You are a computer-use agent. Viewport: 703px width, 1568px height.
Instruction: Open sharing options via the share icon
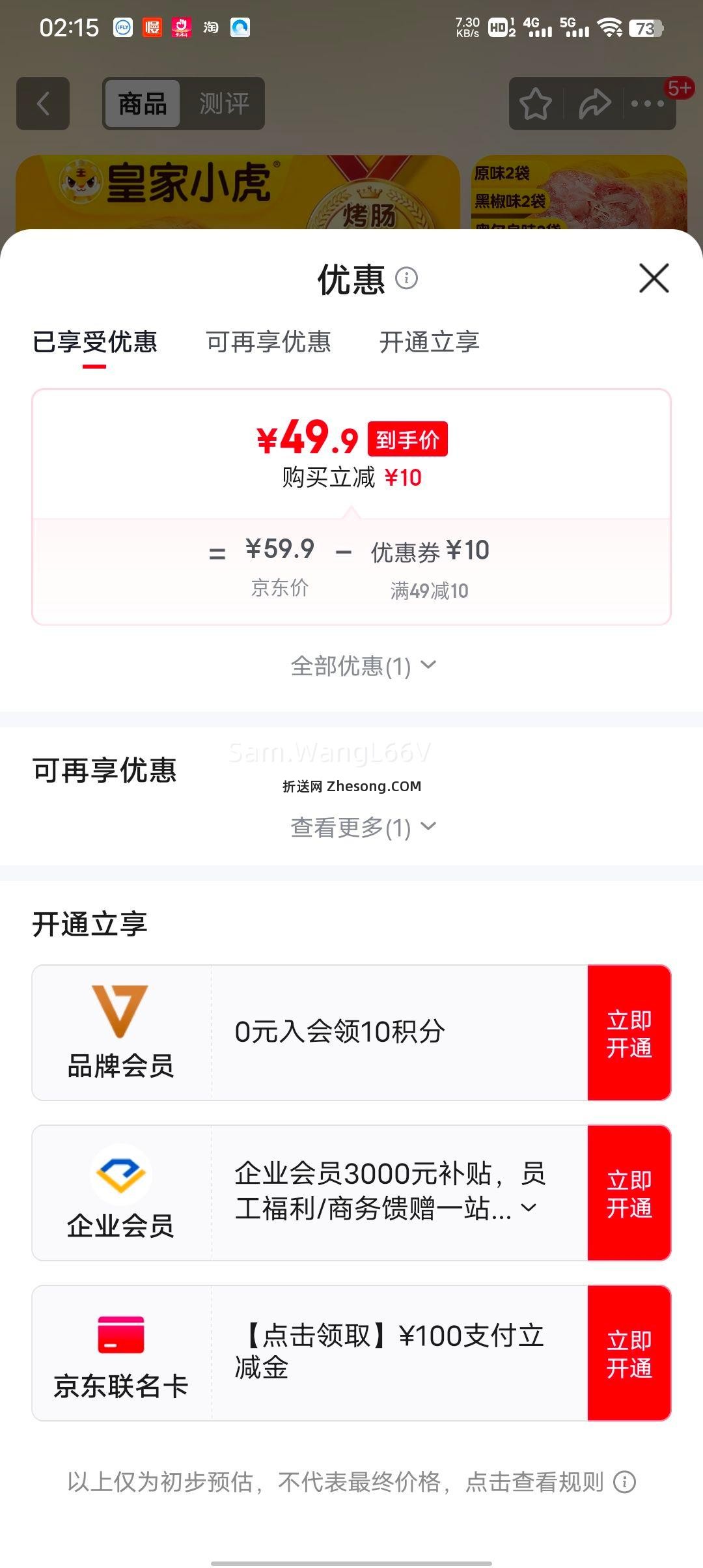coord(594,103)
